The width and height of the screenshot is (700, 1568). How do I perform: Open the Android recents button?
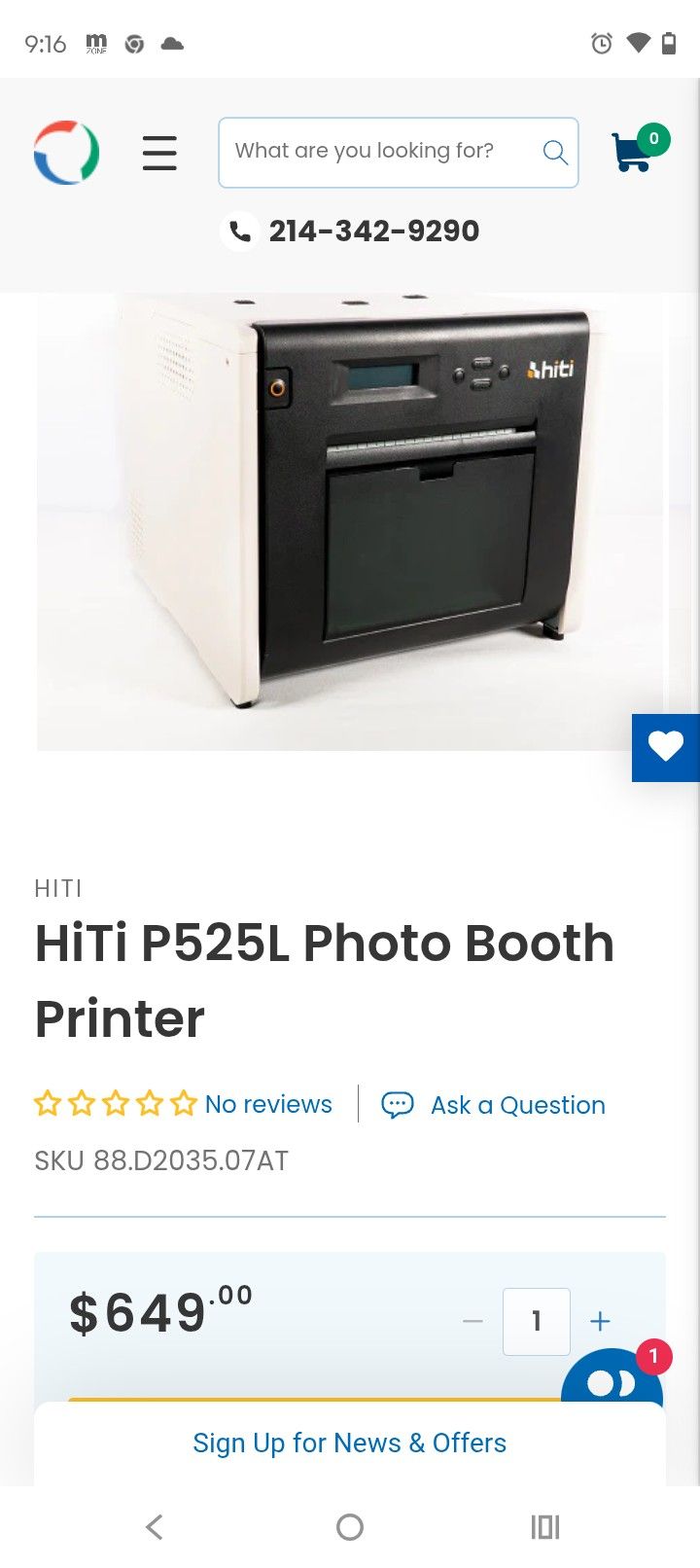545,1526
